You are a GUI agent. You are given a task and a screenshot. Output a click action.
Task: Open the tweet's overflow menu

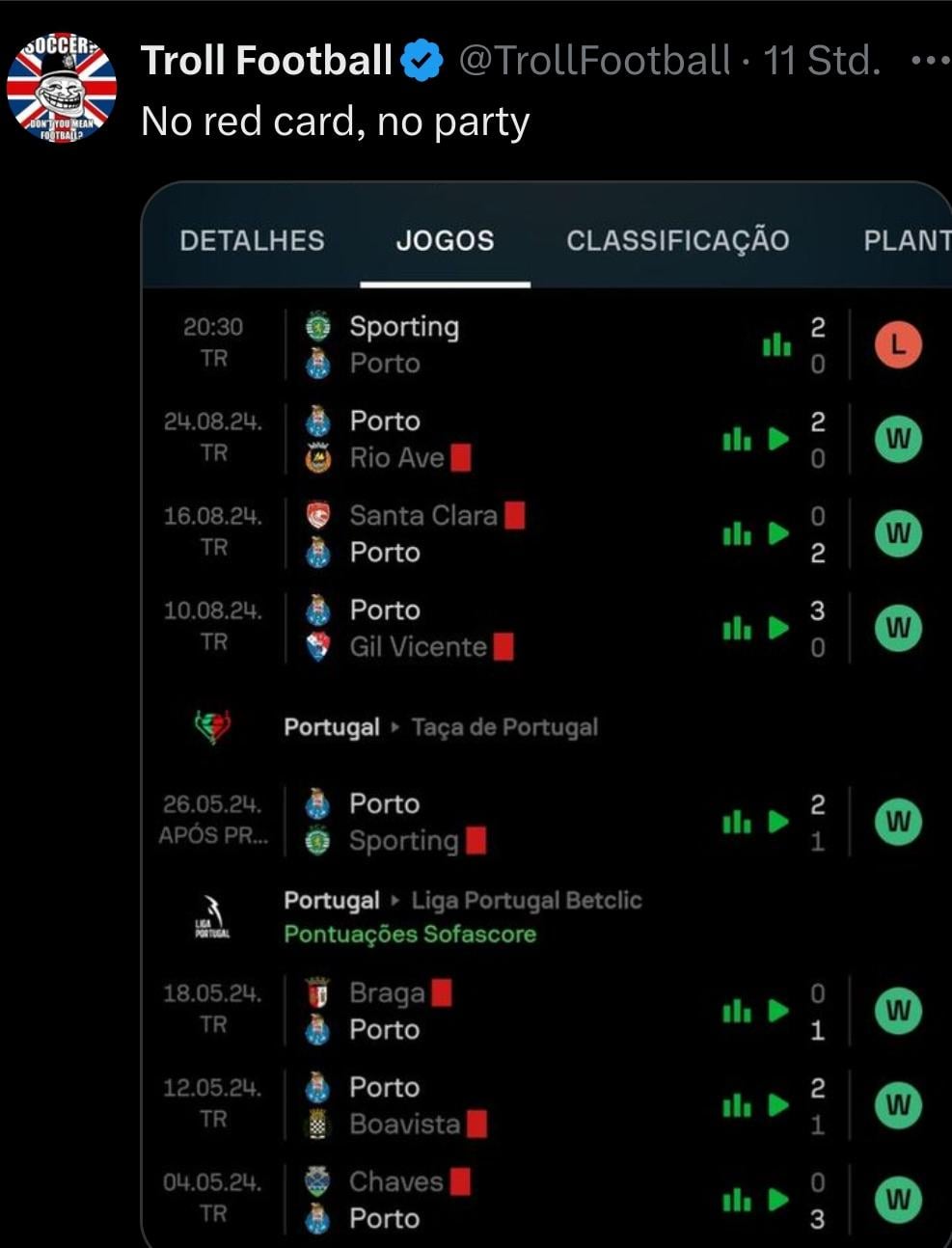[930, 61]
